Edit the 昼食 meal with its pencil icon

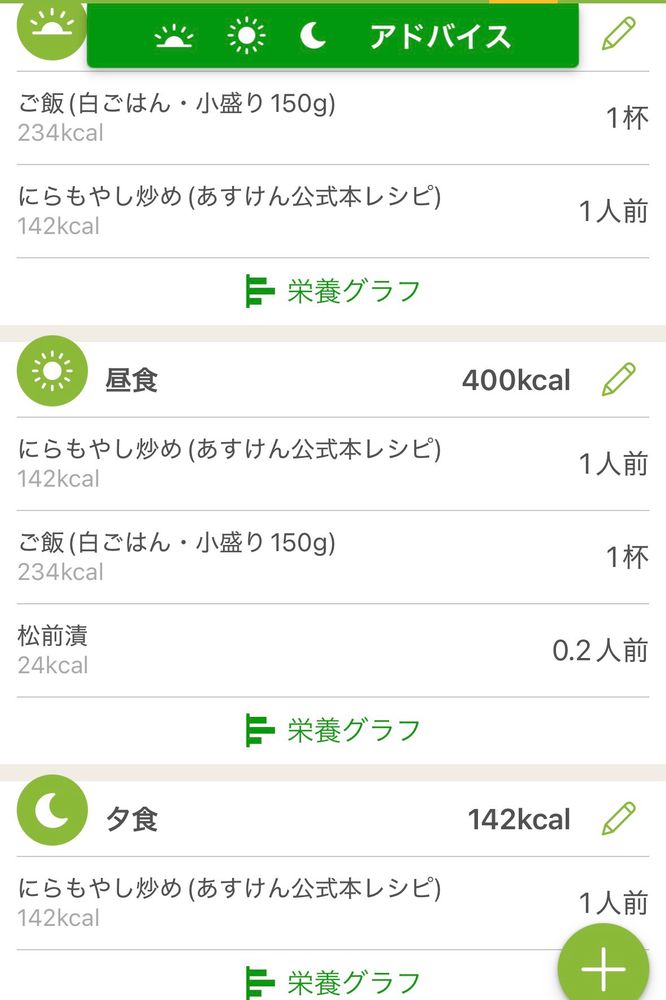pyautogui.click(x=619, y=380)
